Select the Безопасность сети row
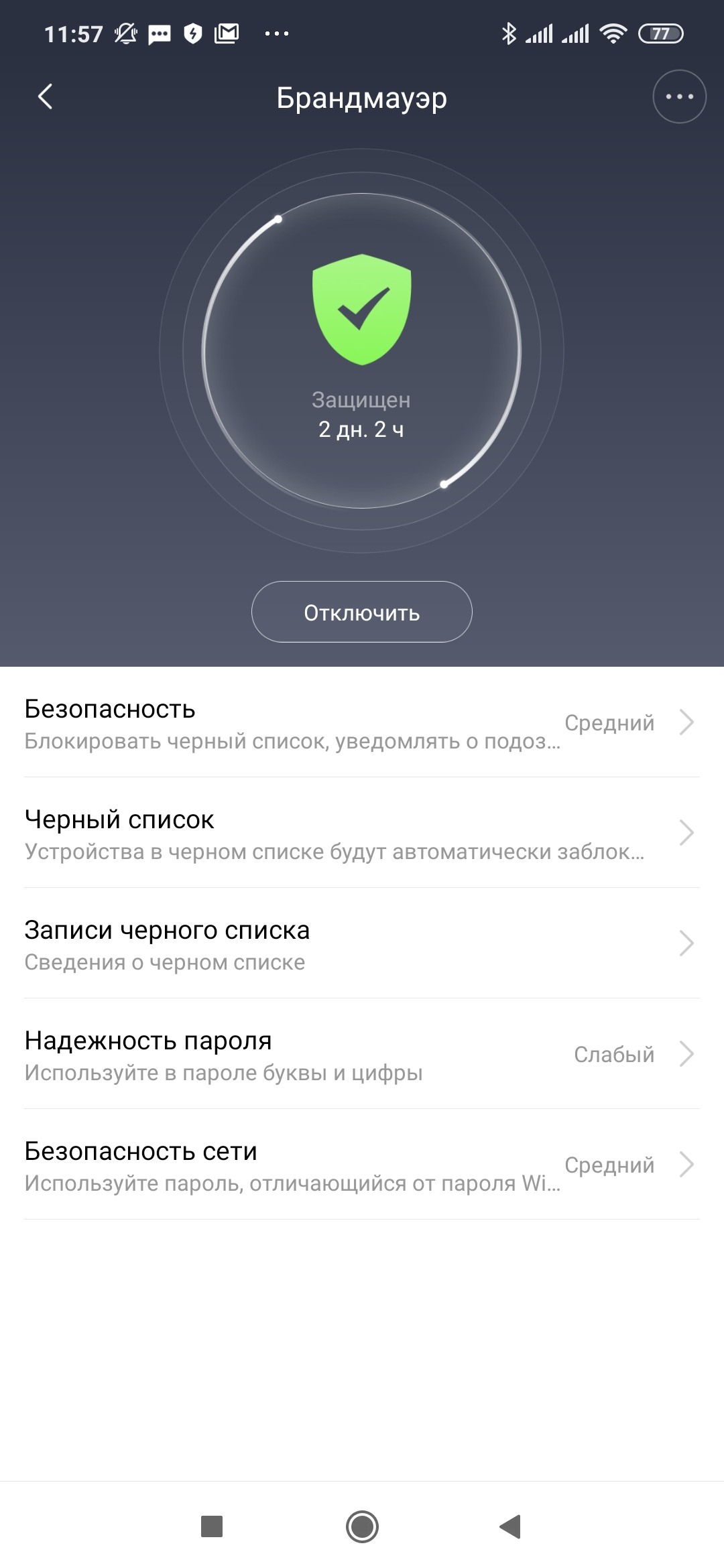The height and width of the screenshot is (1568, 724). click(362, 1166)
